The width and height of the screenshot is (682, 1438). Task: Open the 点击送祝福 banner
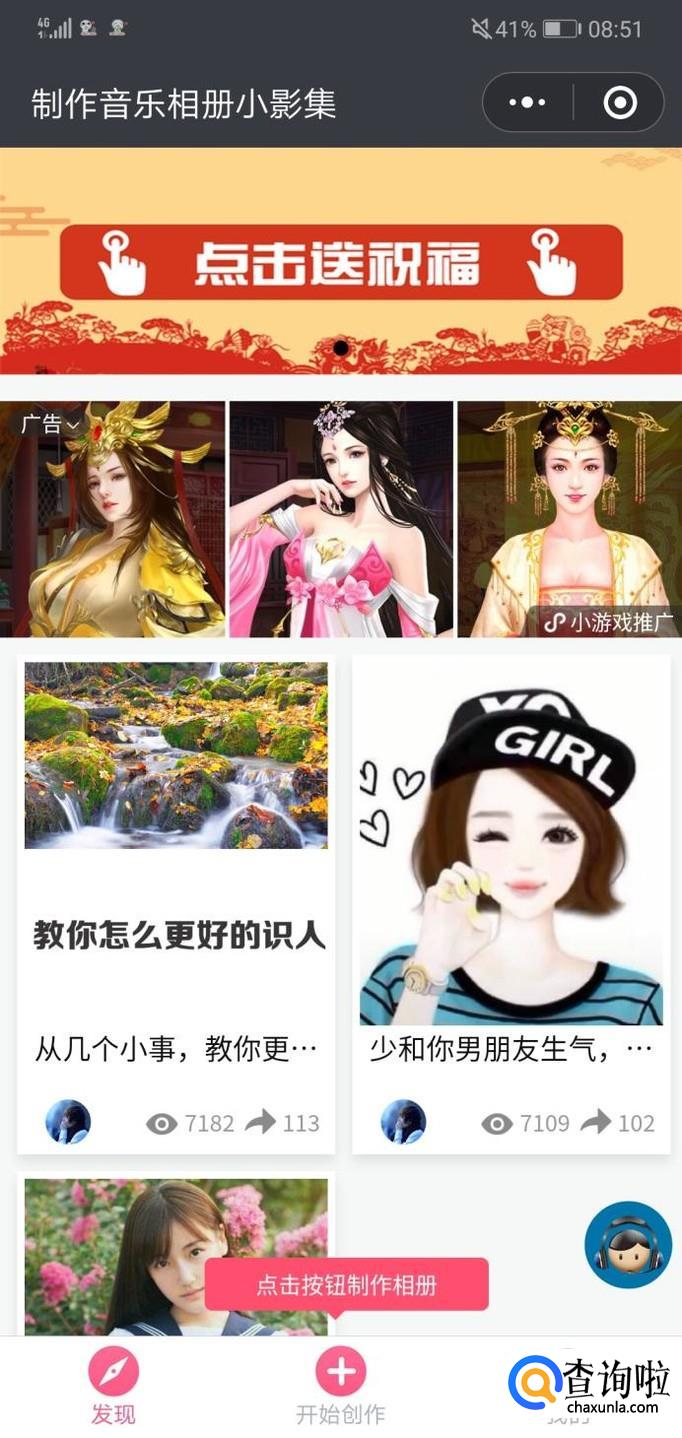pyautogui.click(x=340, y=262)
